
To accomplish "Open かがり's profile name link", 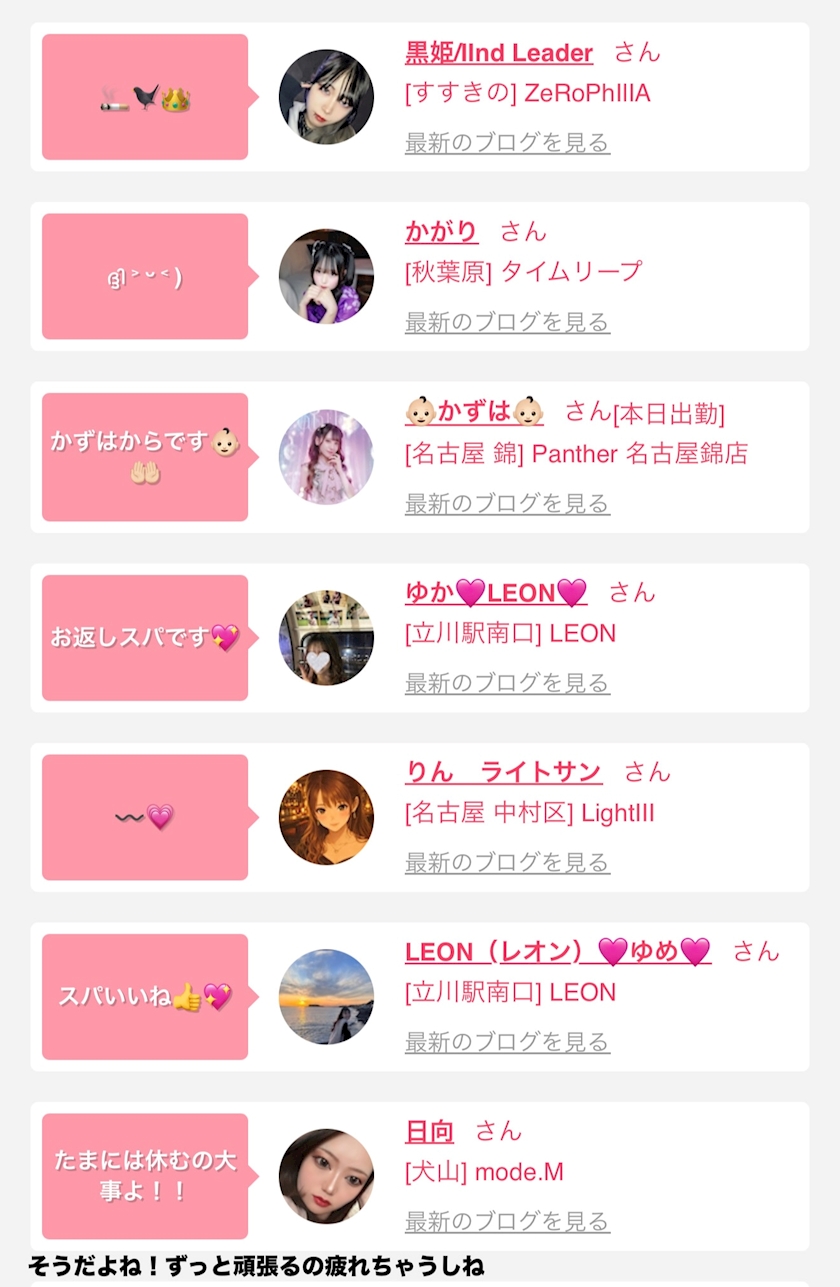I will coord(441,232).
